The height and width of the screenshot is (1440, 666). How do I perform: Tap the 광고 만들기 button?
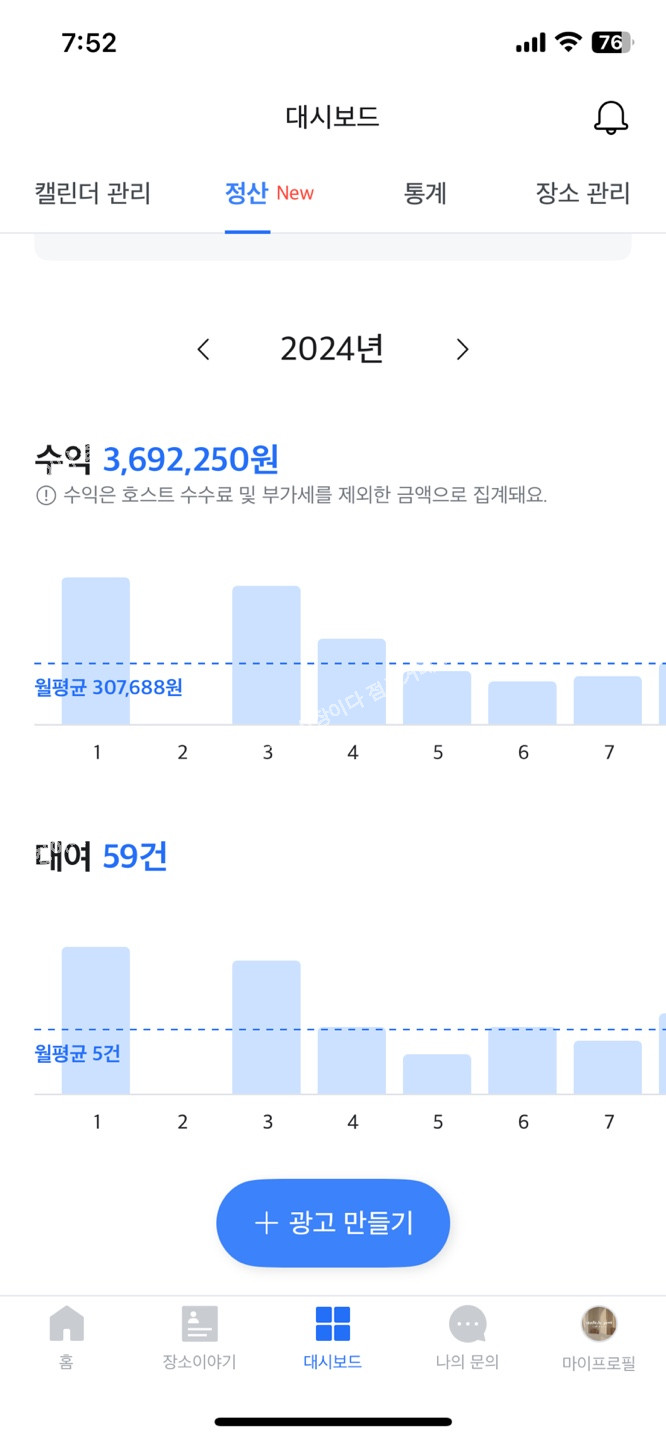[333, 1223]
